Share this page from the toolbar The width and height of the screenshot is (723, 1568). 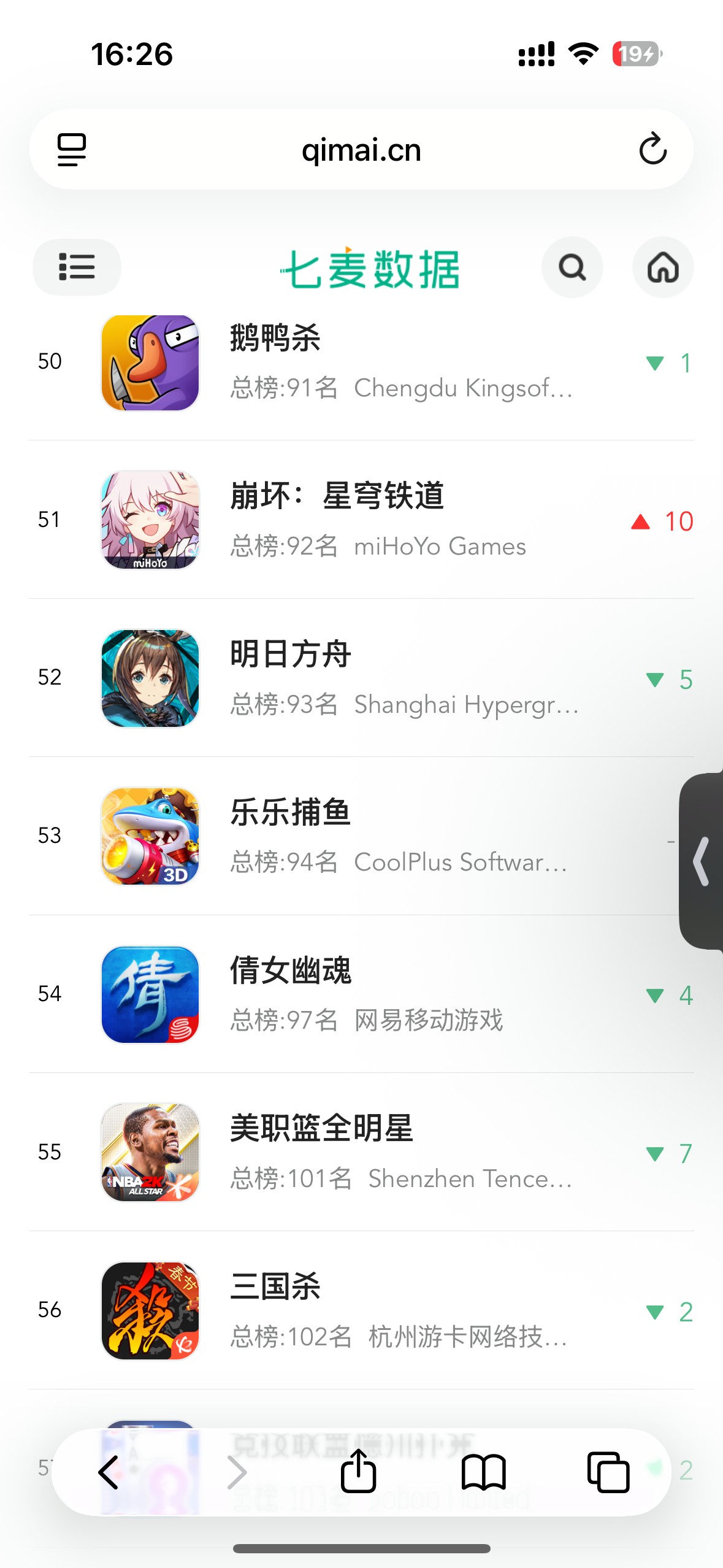[358, 1470]
